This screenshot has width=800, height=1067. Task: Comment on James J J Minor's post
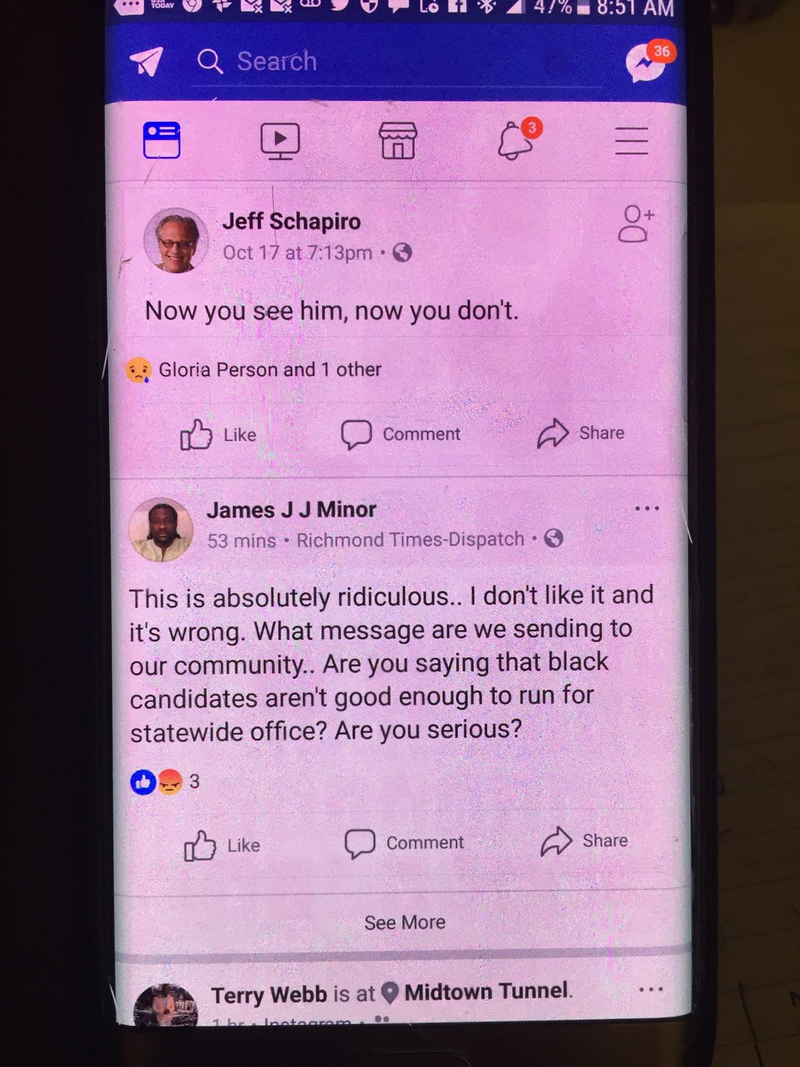coord(405,843)
